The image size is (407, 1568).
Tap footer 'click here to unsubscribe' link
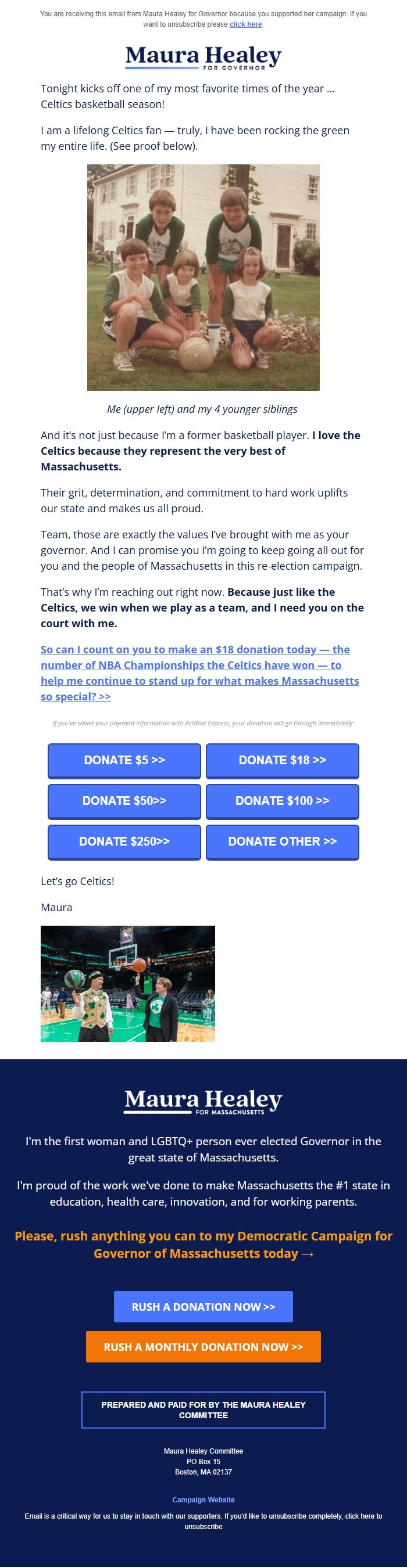click(x=363, y=1516)
